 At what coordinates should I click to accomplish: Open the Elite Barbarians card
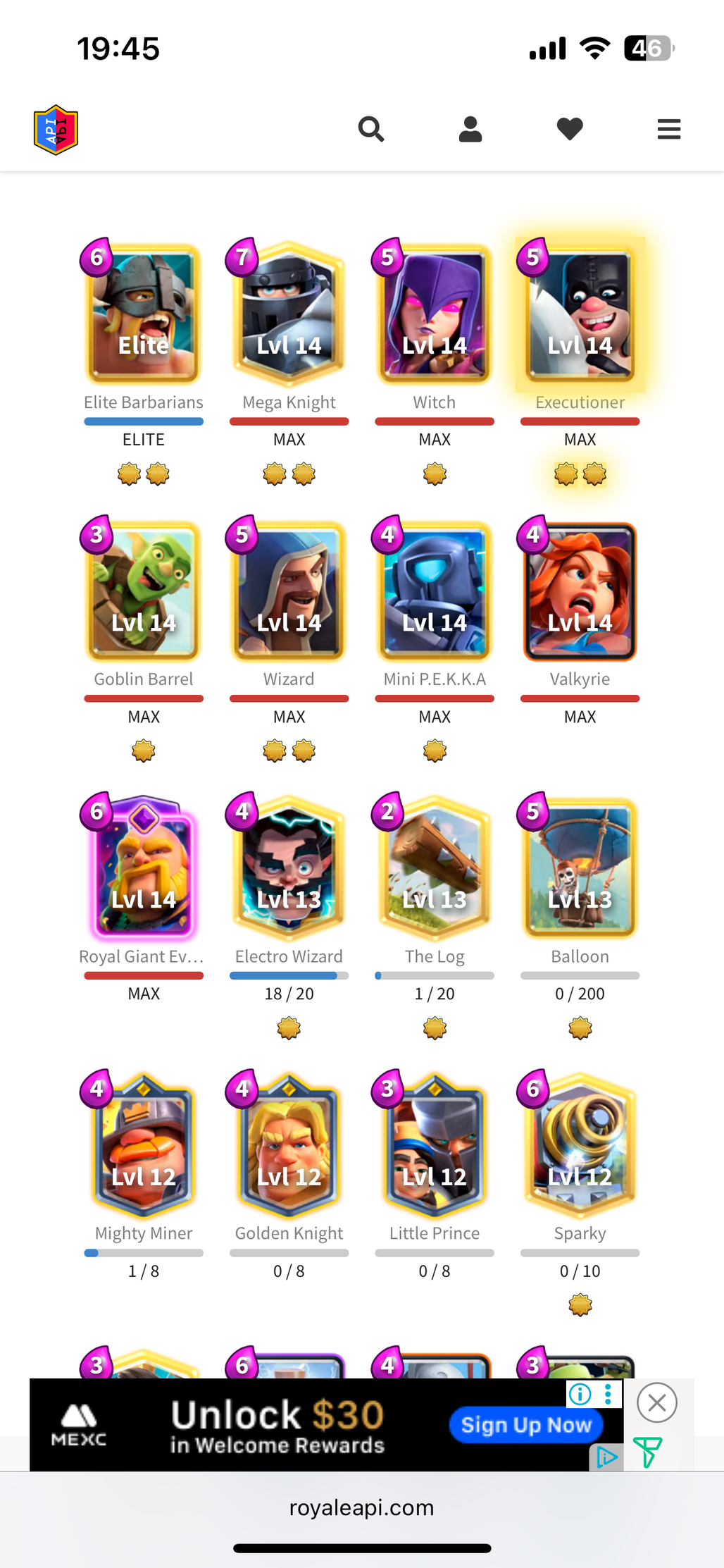(x=144, y=314)
